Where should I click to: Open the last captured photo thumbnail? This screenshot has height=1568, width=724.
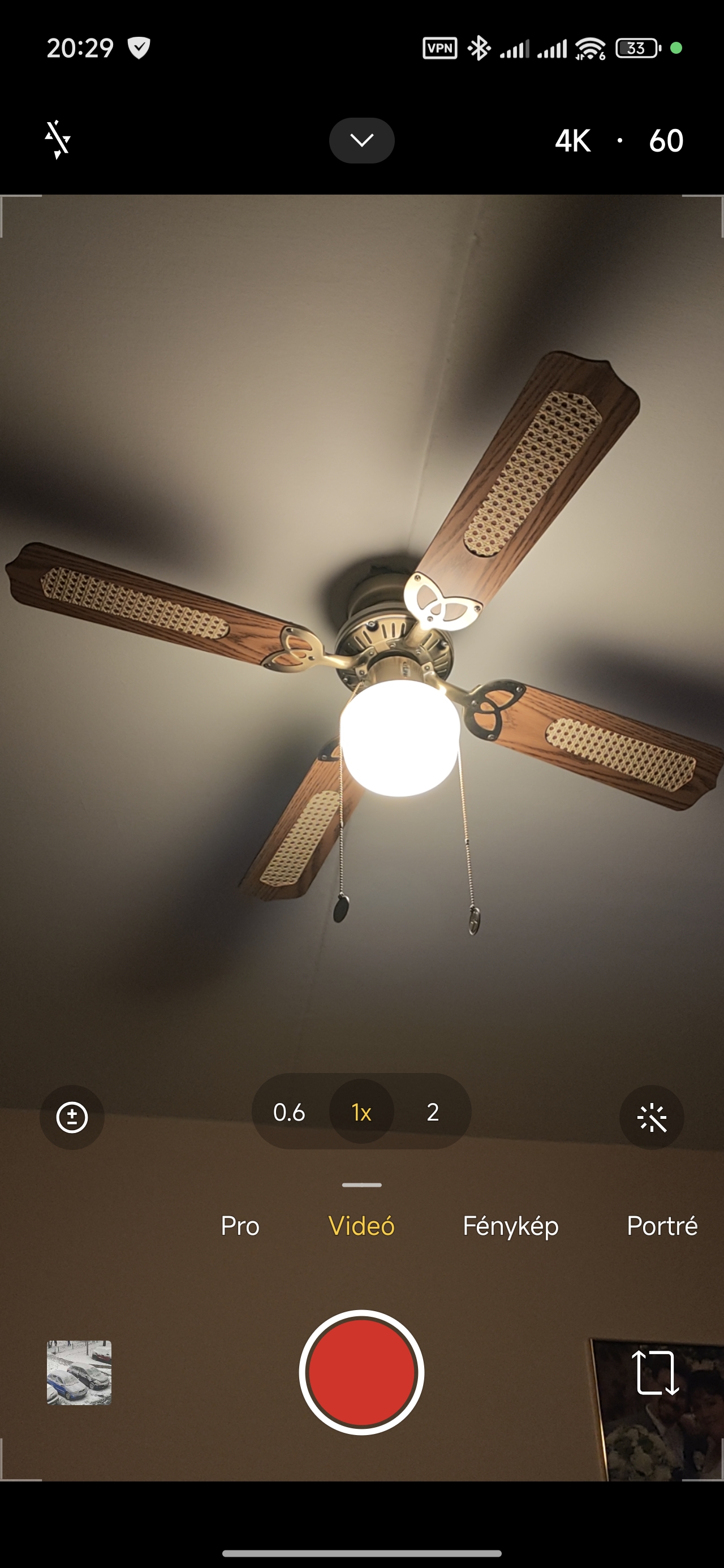click(x=79, y=1373)
